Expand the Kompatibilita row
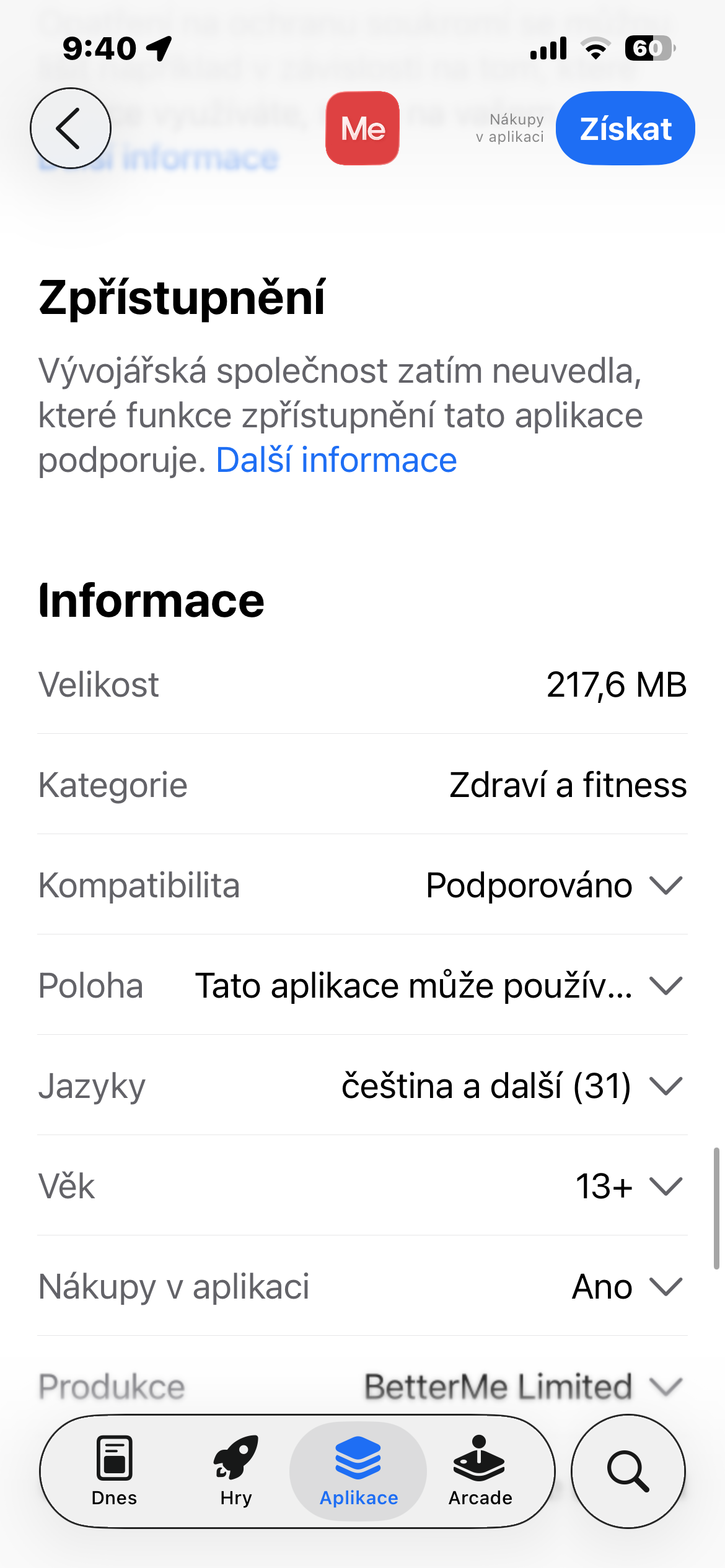This screenshot has width=725, height=1568. (x=666, y=886)
